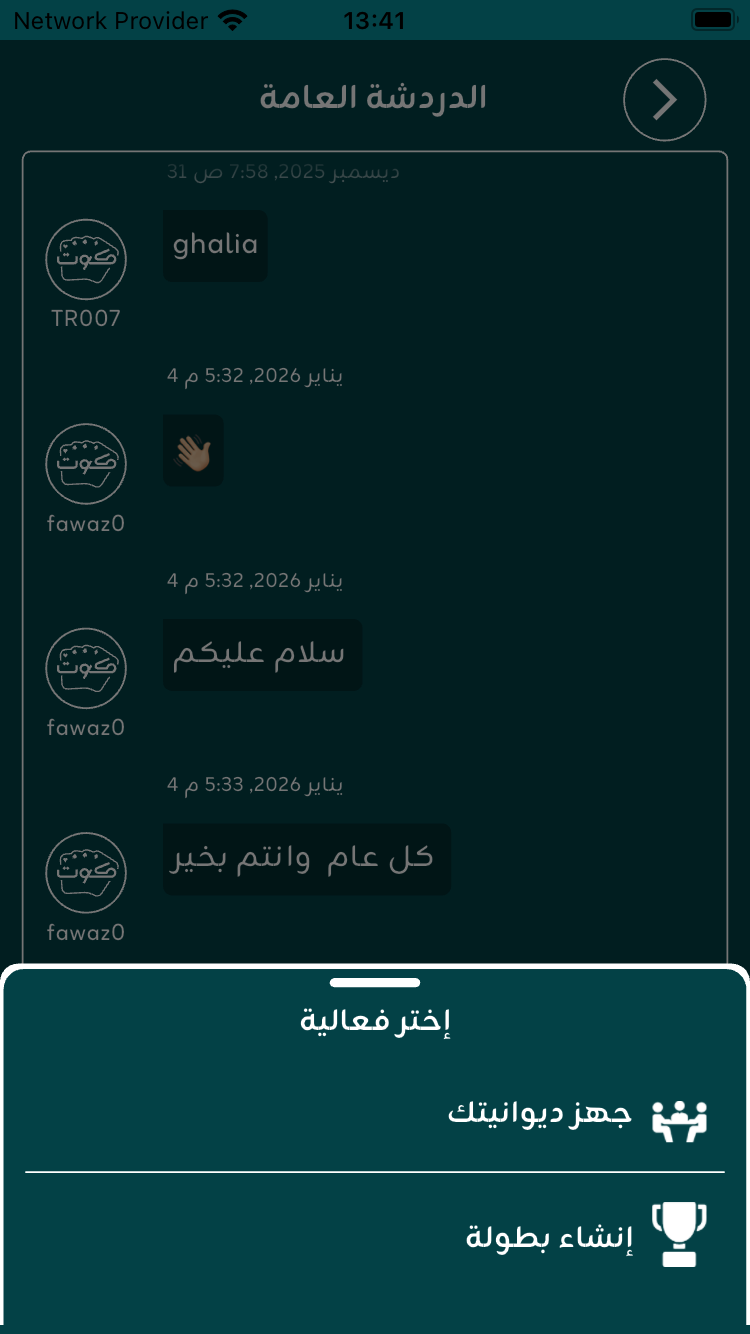The width and height of the screenshot is (750, 1334).
Task: Tap the bottom sheet drag handle
Action: [x=375, y=983]
